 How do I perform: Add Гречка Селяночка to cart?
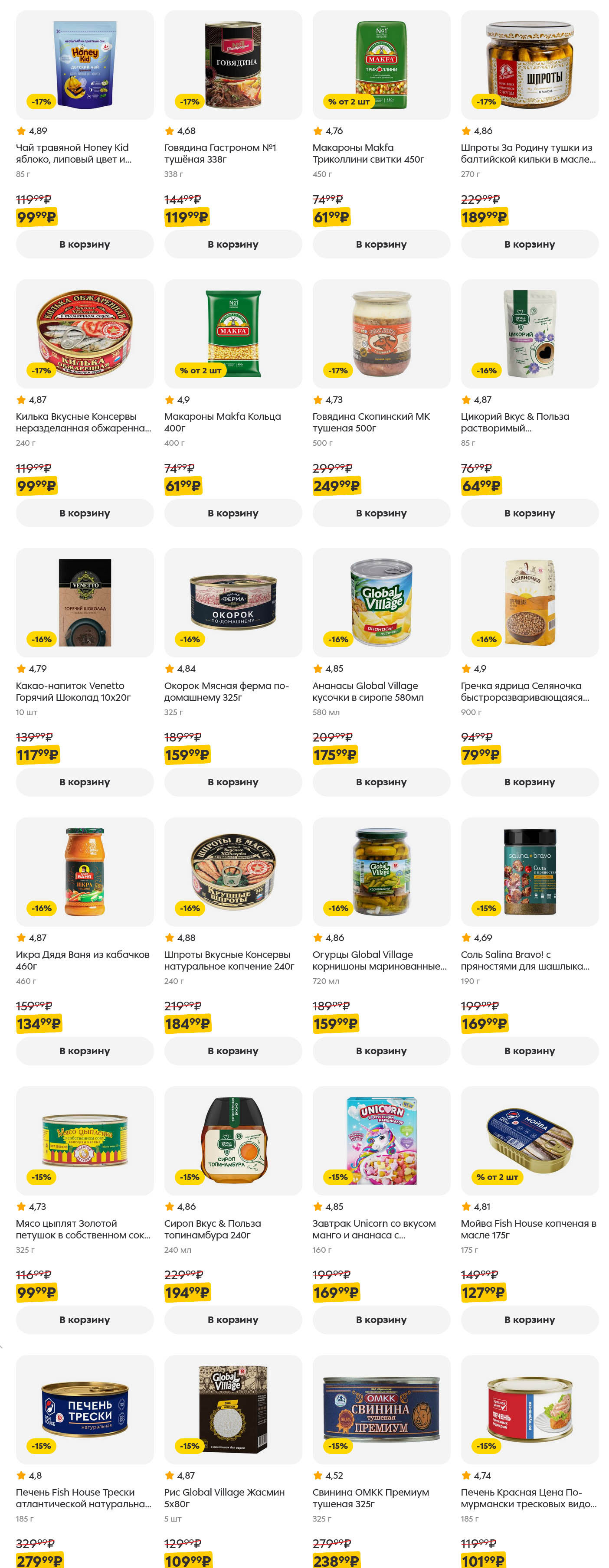pyautogui.click(x=529, y=782)
